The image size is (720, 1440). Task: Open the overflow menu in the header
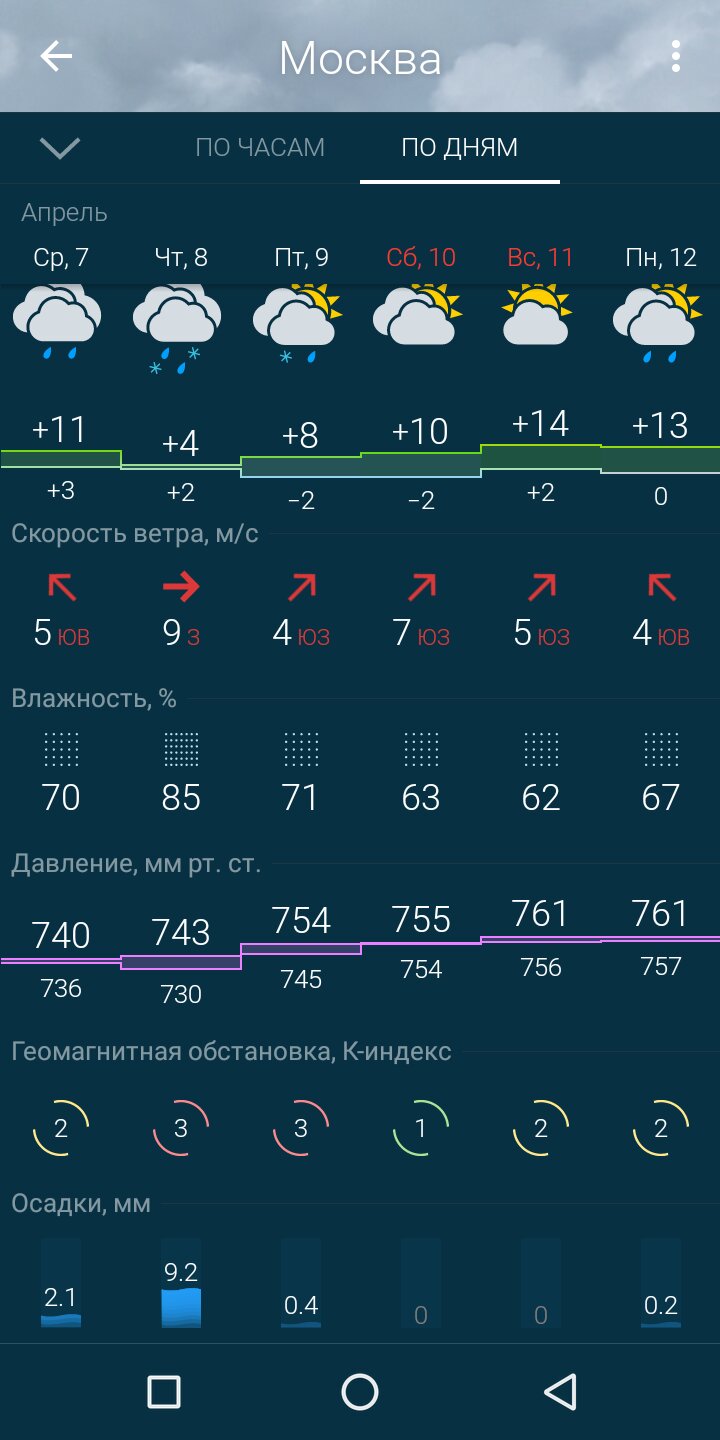676,57
